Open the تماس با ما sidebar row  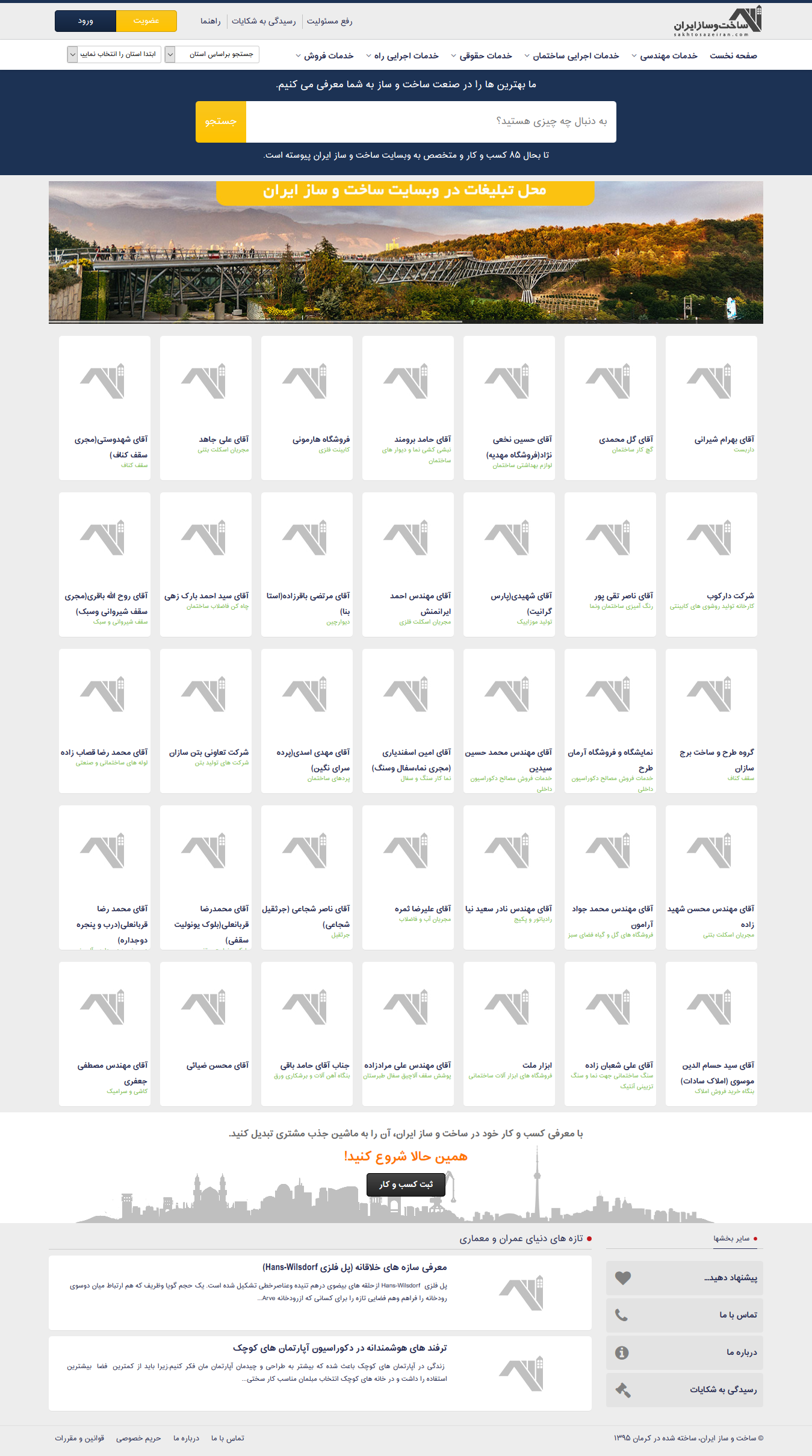pyautogui.click(x=684, y=1315)
